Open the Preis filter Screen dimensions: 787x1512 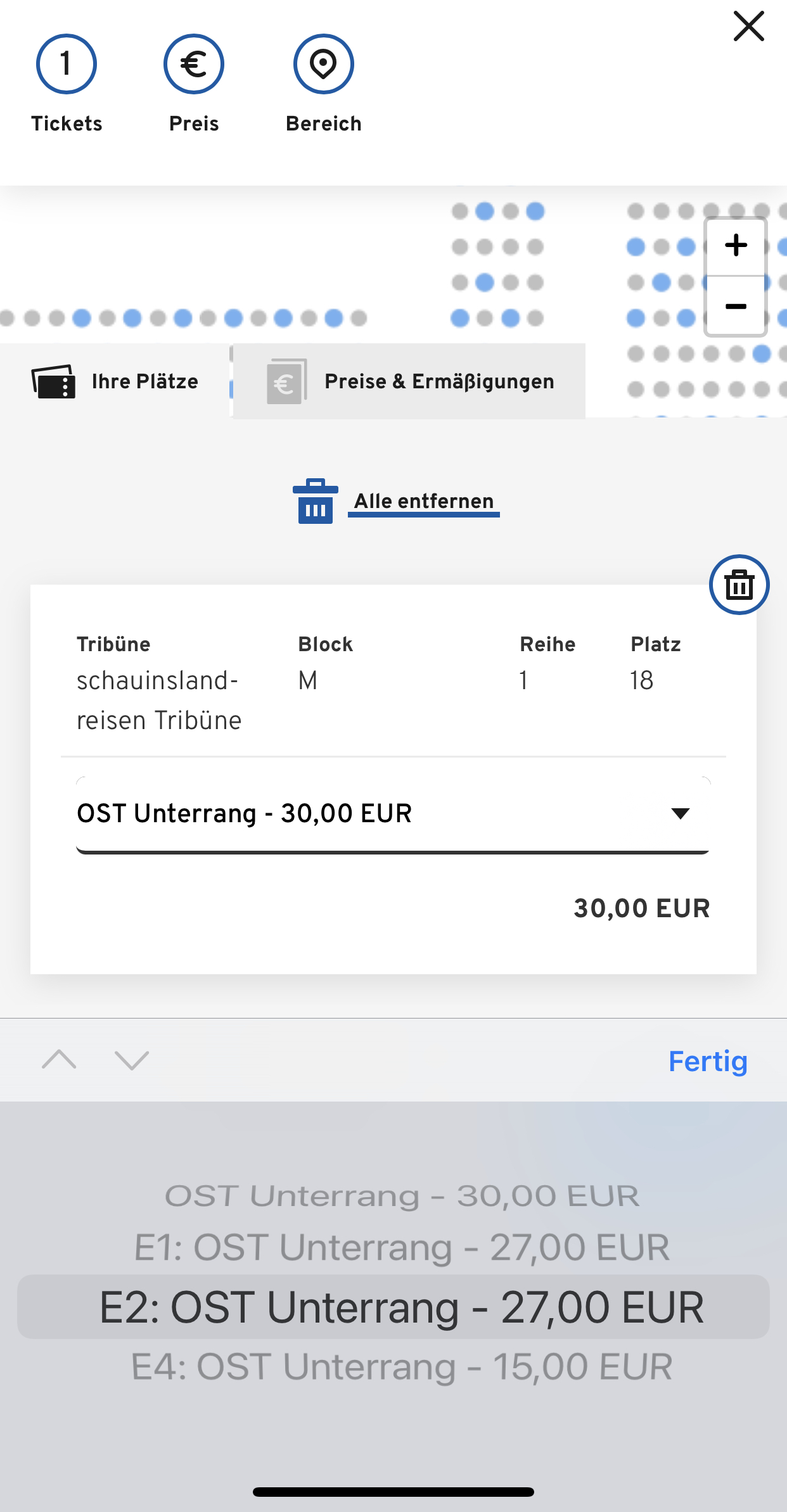[x=194, y=84]
